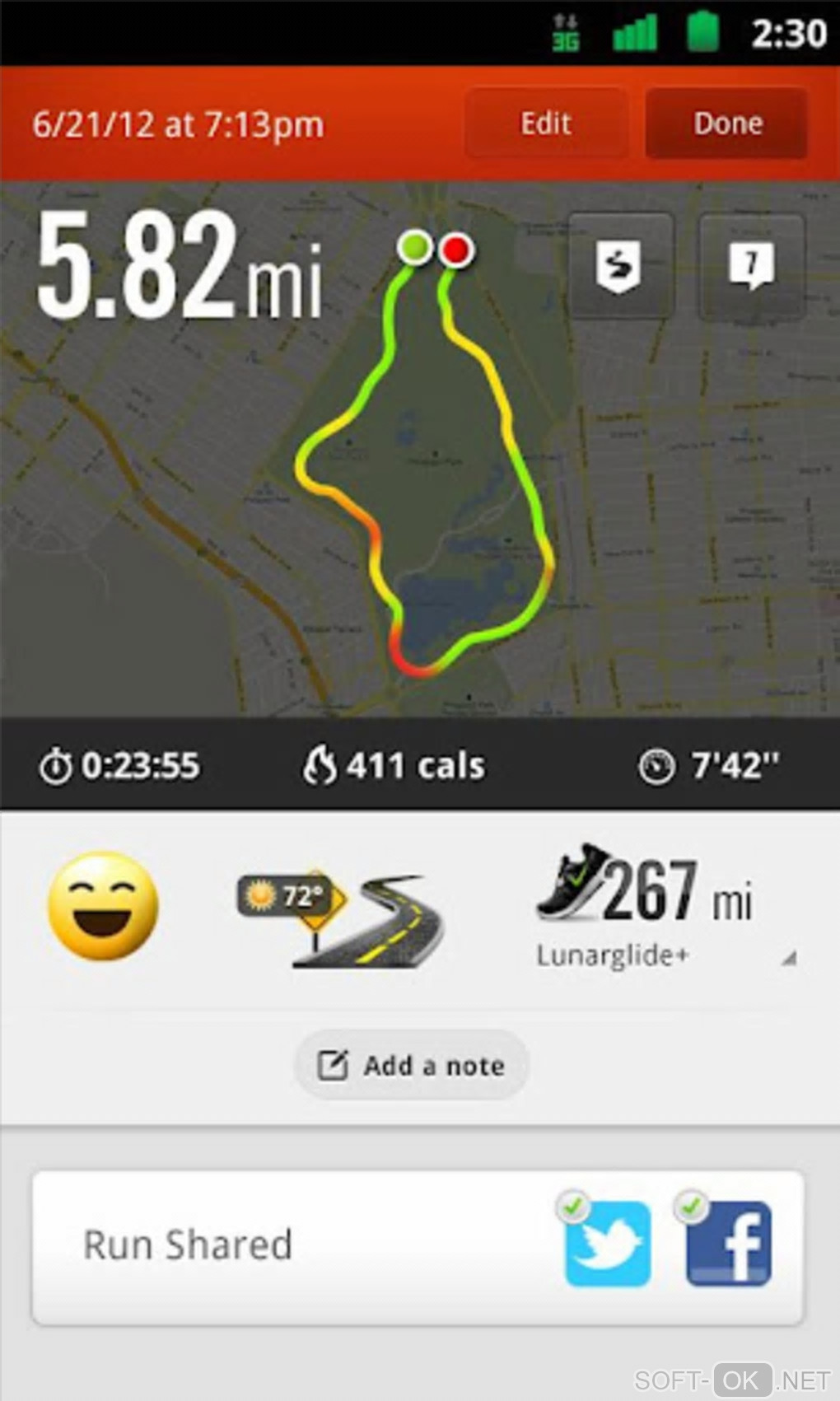Toggle Facebook sharing for the run
This screenshot has width=840, height=1401.
point(728,1244)
